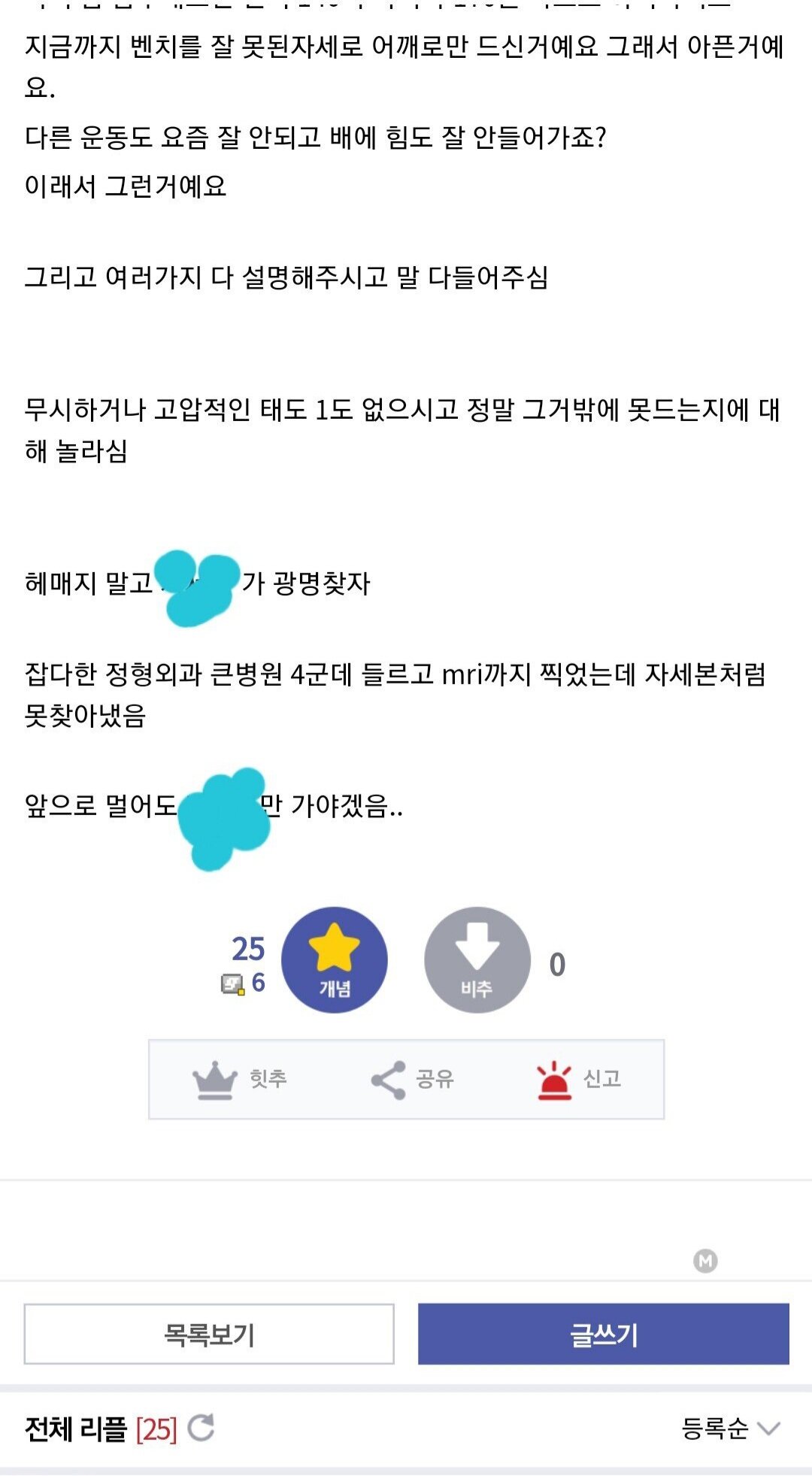Report the post with 신고

coord(579,1079)
